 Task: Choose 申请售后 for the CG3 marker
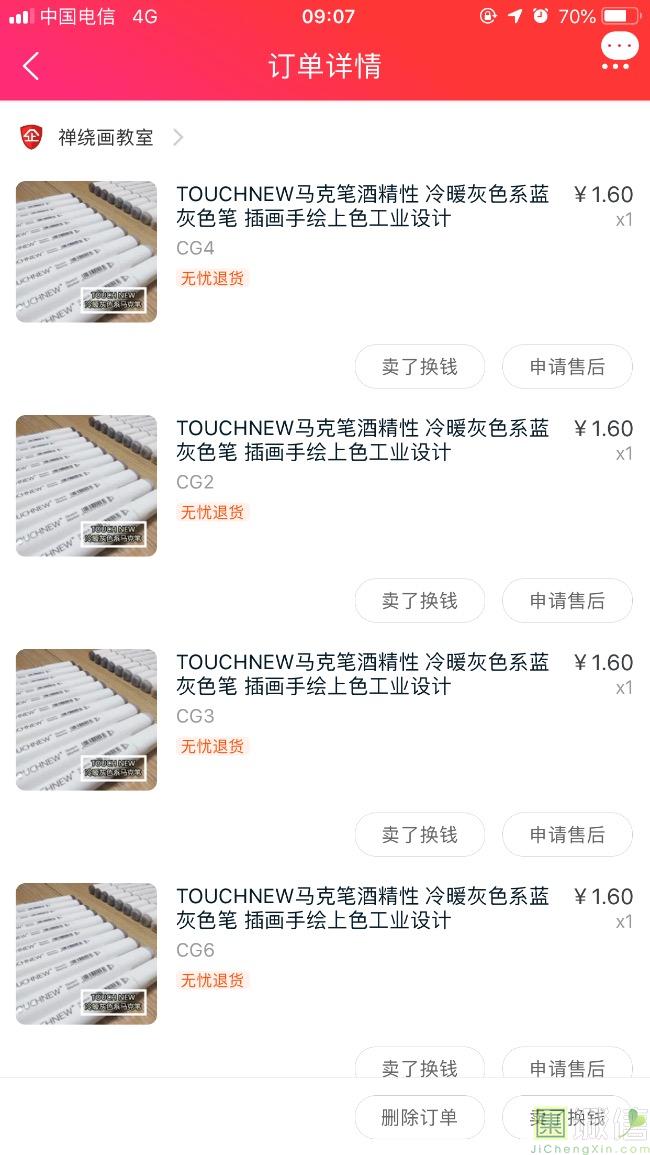567,835
